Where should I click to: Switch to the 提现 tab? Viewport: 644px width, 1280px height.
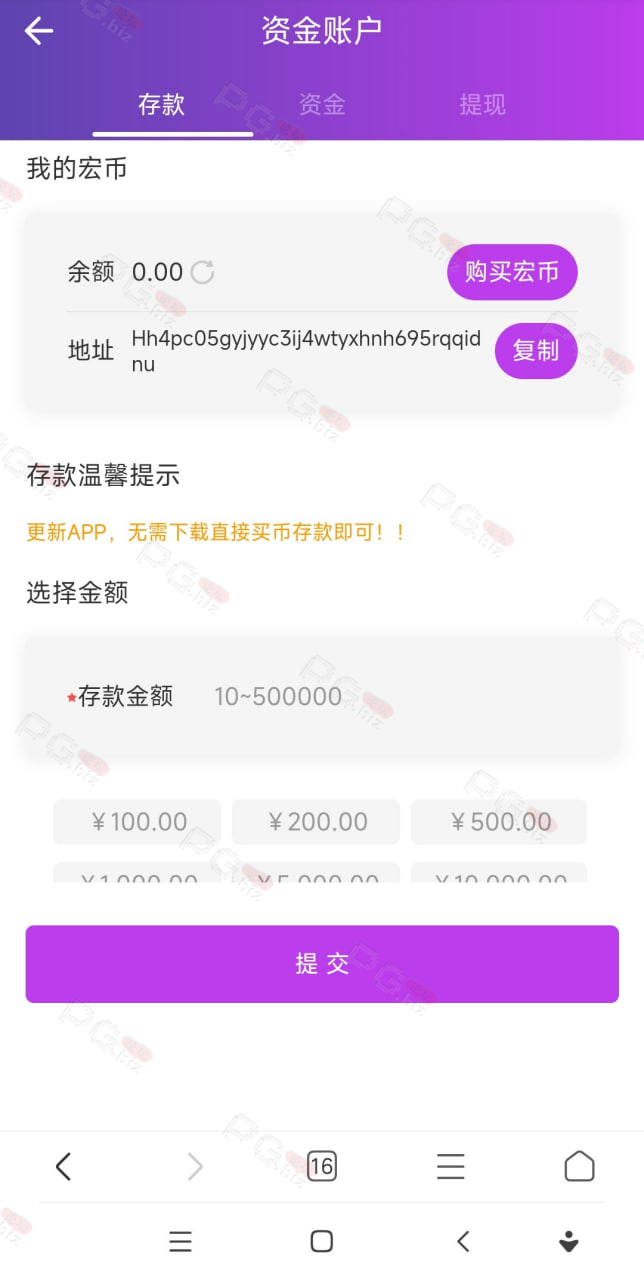coord(482,104)
